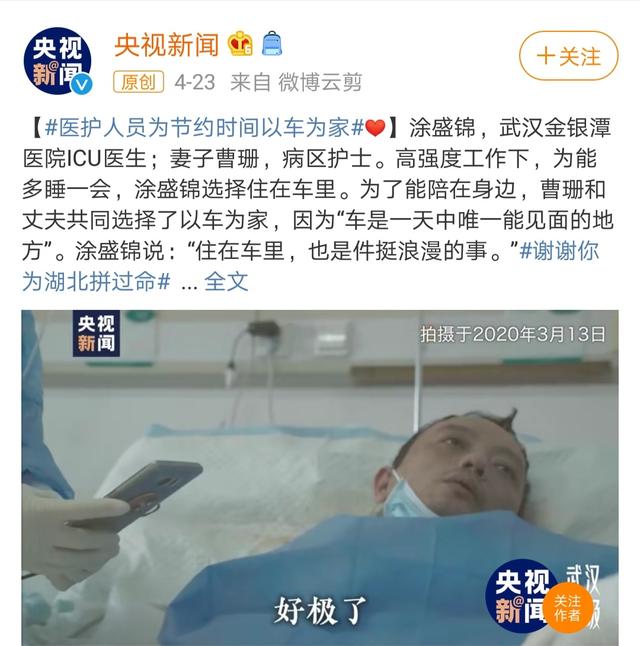Screen dimensions: 640x646
Task: Follow 央视新闻 with the 关注 button
Action: [568, 56]
